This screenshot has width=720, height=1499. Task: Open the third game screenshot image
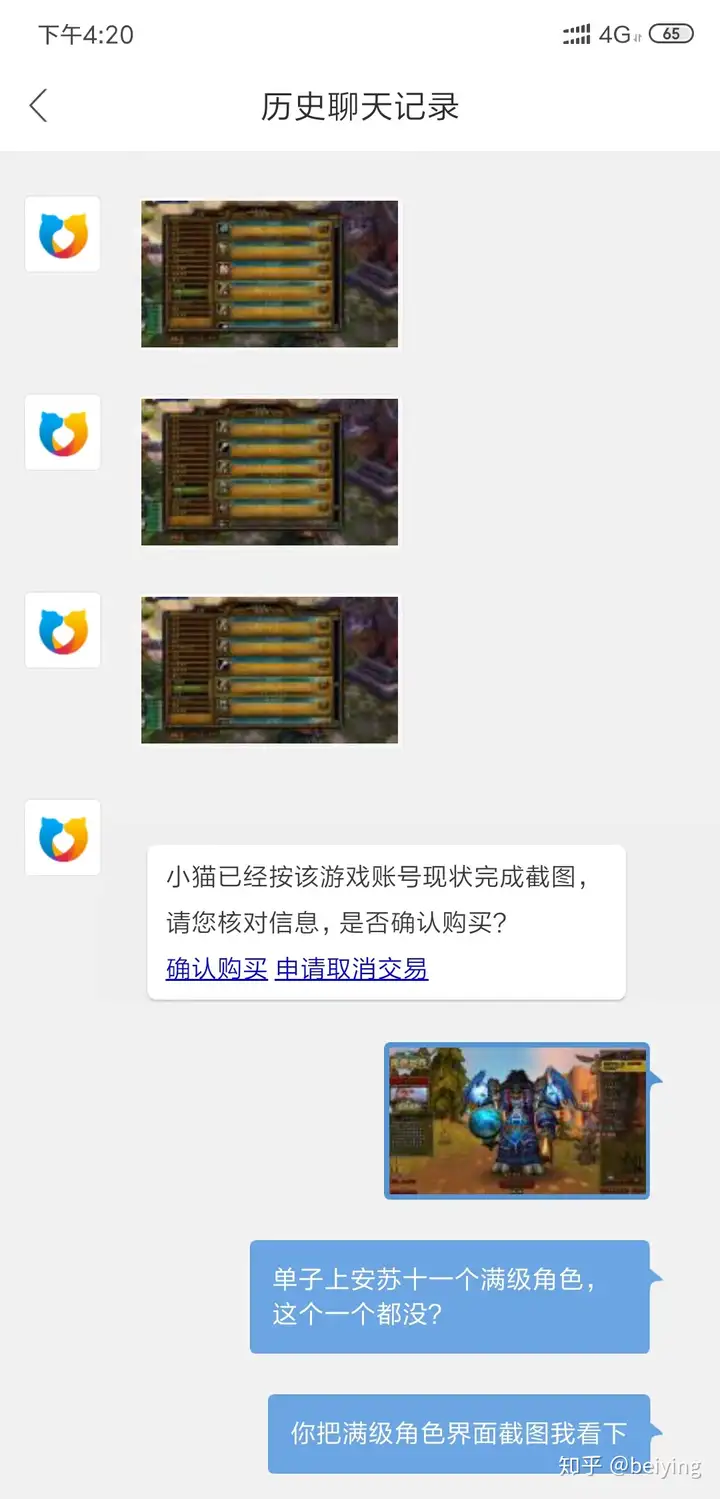[x=270, y=670]
